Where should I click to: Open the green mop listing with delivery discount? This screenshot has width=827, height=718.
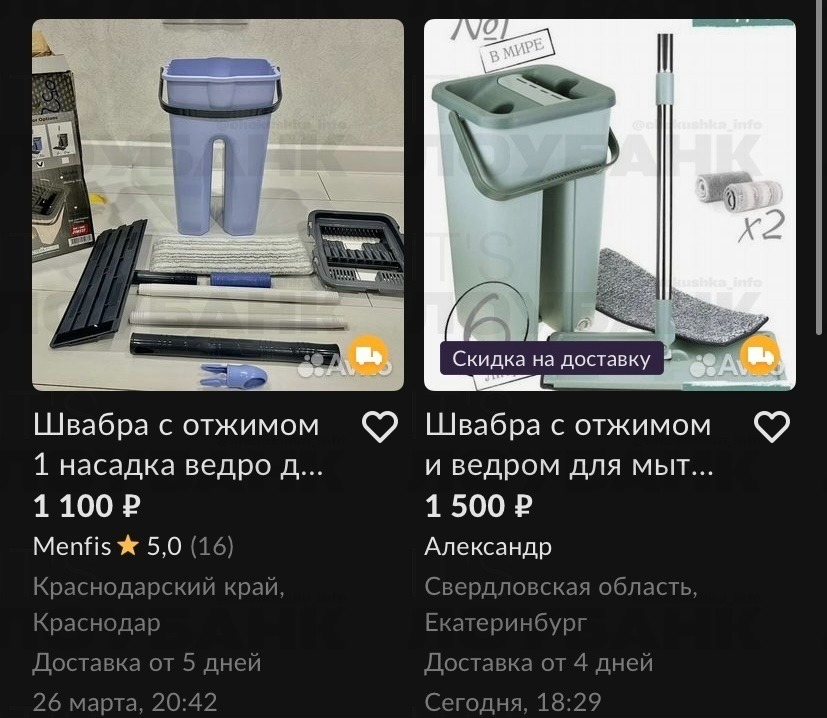(x=609, y=205)
